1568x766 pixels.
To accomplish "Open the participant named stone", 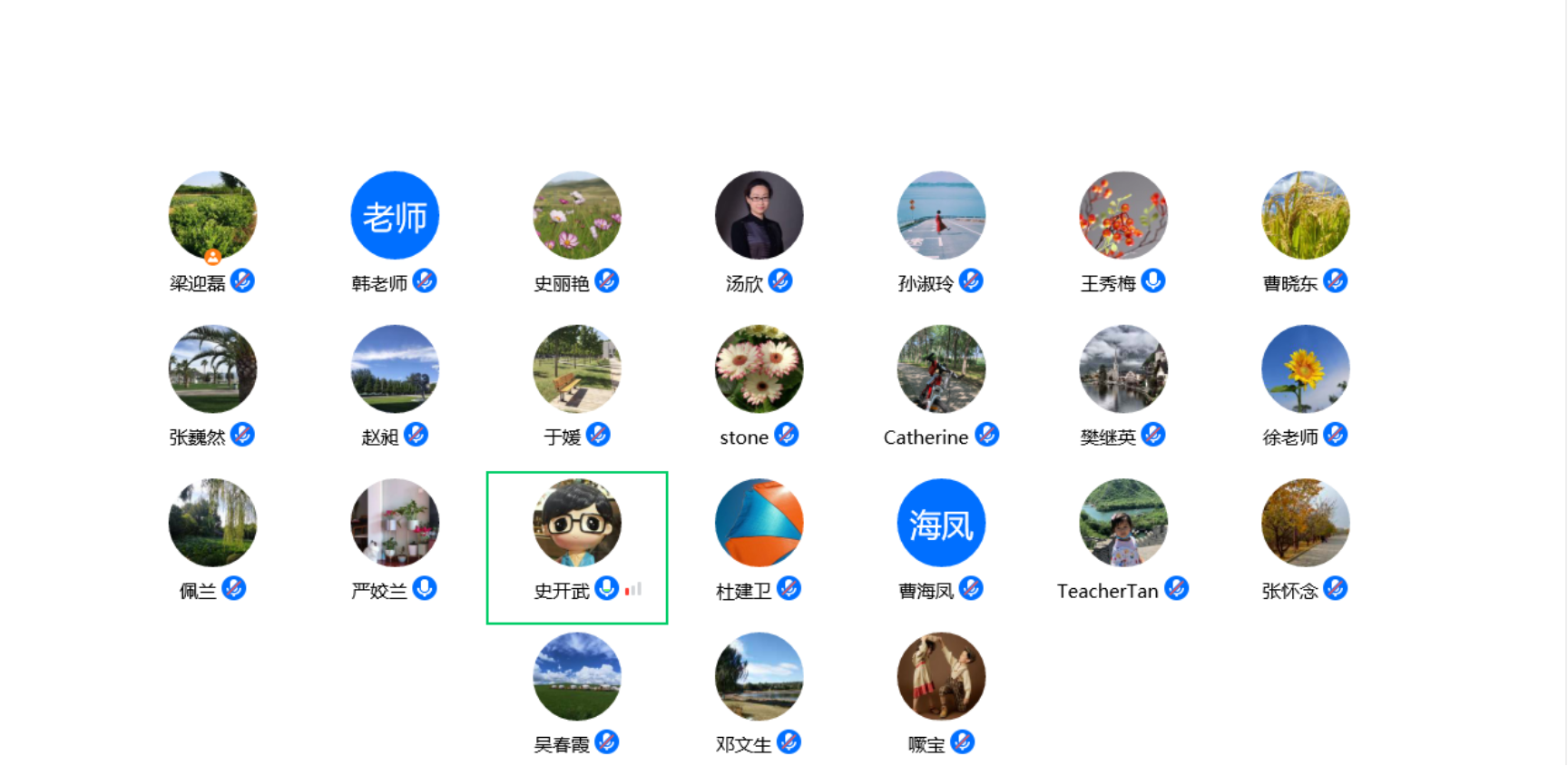I will tap(759, 369).
